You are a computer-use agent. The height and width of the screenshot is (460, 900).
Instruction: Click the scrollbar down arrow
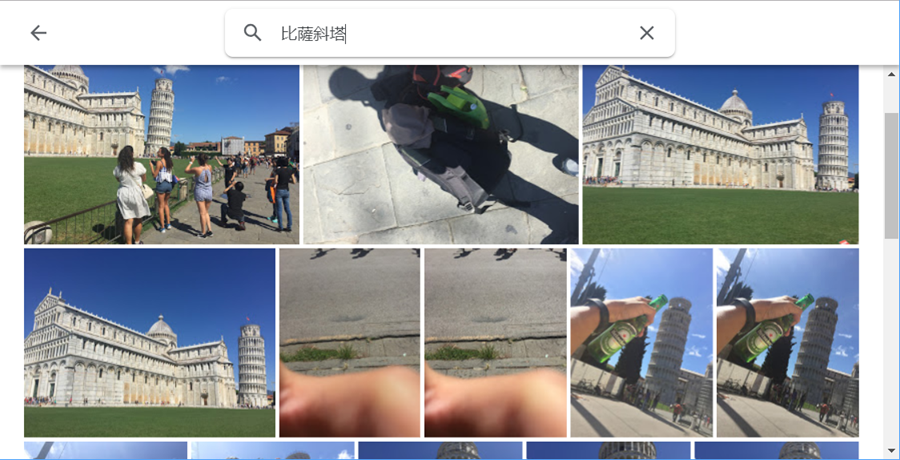(x=891, y=451)
